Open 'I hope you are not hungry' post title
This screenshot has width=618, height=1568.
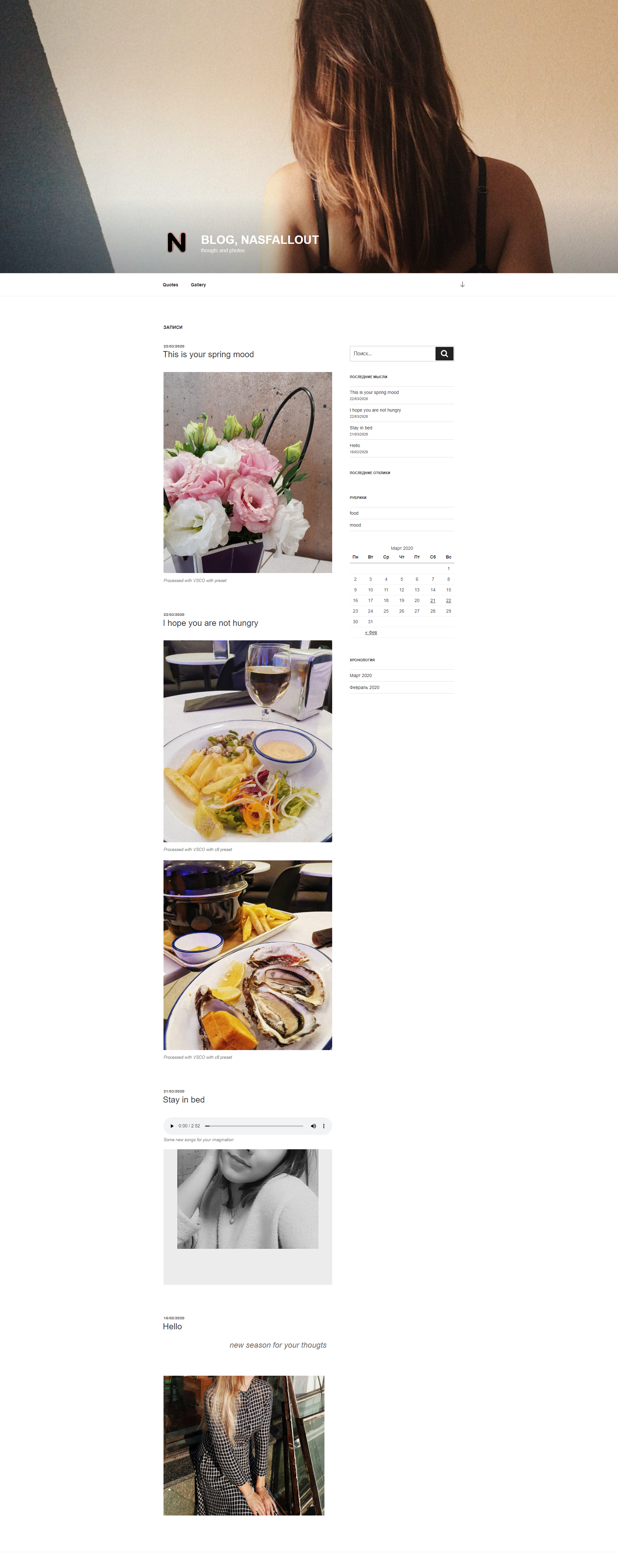coord(211,623)
